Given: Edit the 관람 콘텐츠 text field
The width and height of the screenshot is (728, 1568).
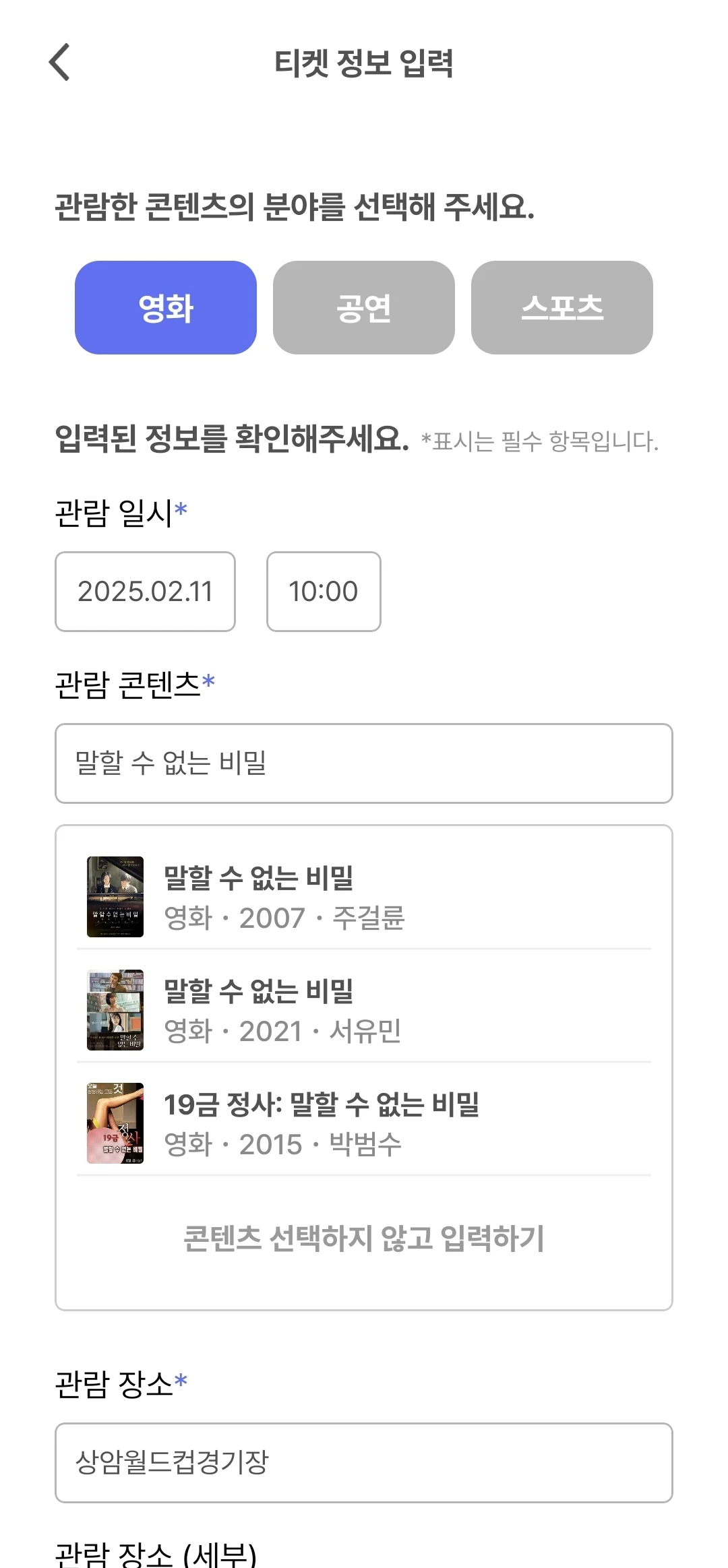Looking at the screenshot, I should click(x=364, y=763).
